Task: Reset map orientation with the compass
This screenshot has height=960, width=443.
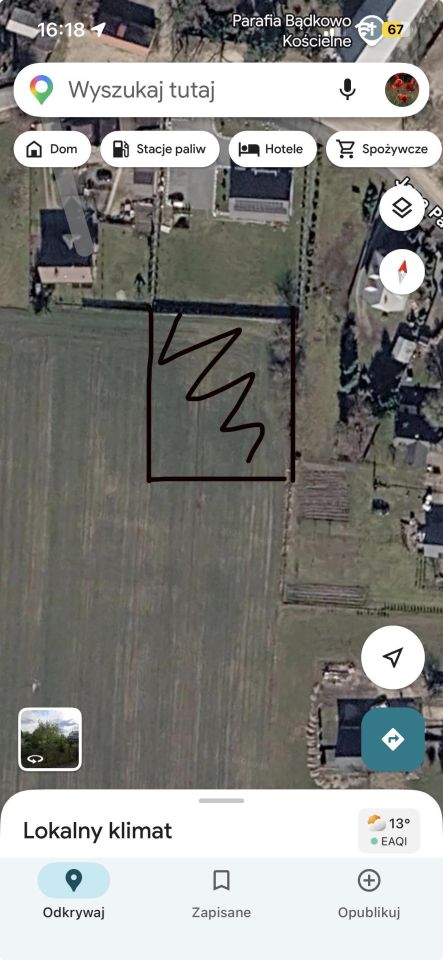Action: click(x=402, y=272)
